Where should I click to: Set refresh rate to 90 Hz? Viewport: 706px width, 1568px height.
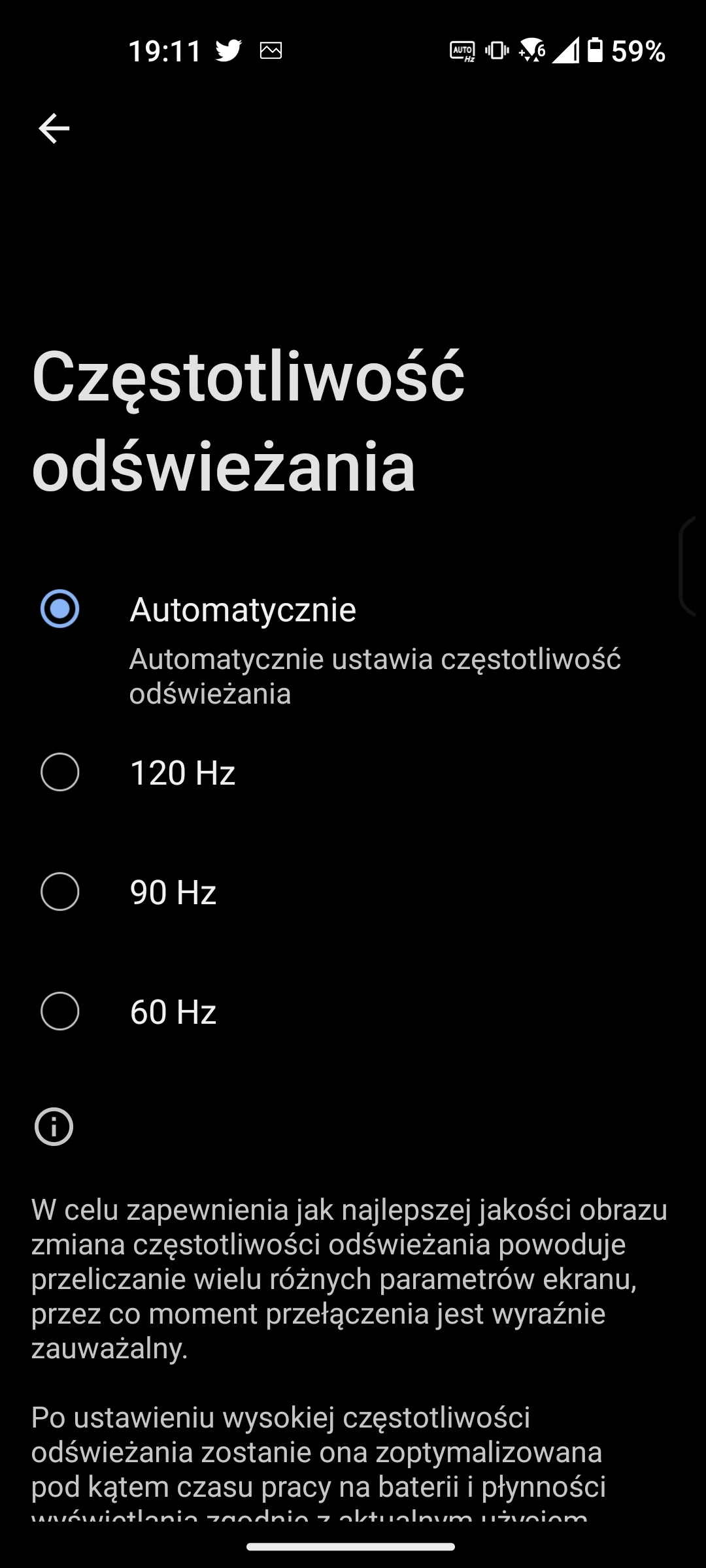point(60,892)
